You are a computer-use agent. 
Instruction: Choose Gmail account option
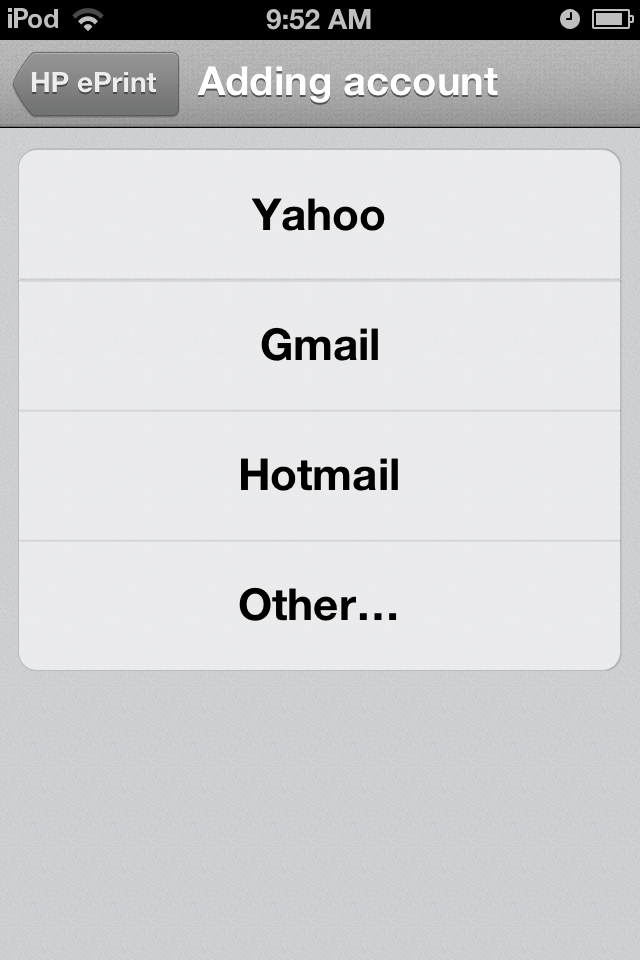click(x=319, y=345)
